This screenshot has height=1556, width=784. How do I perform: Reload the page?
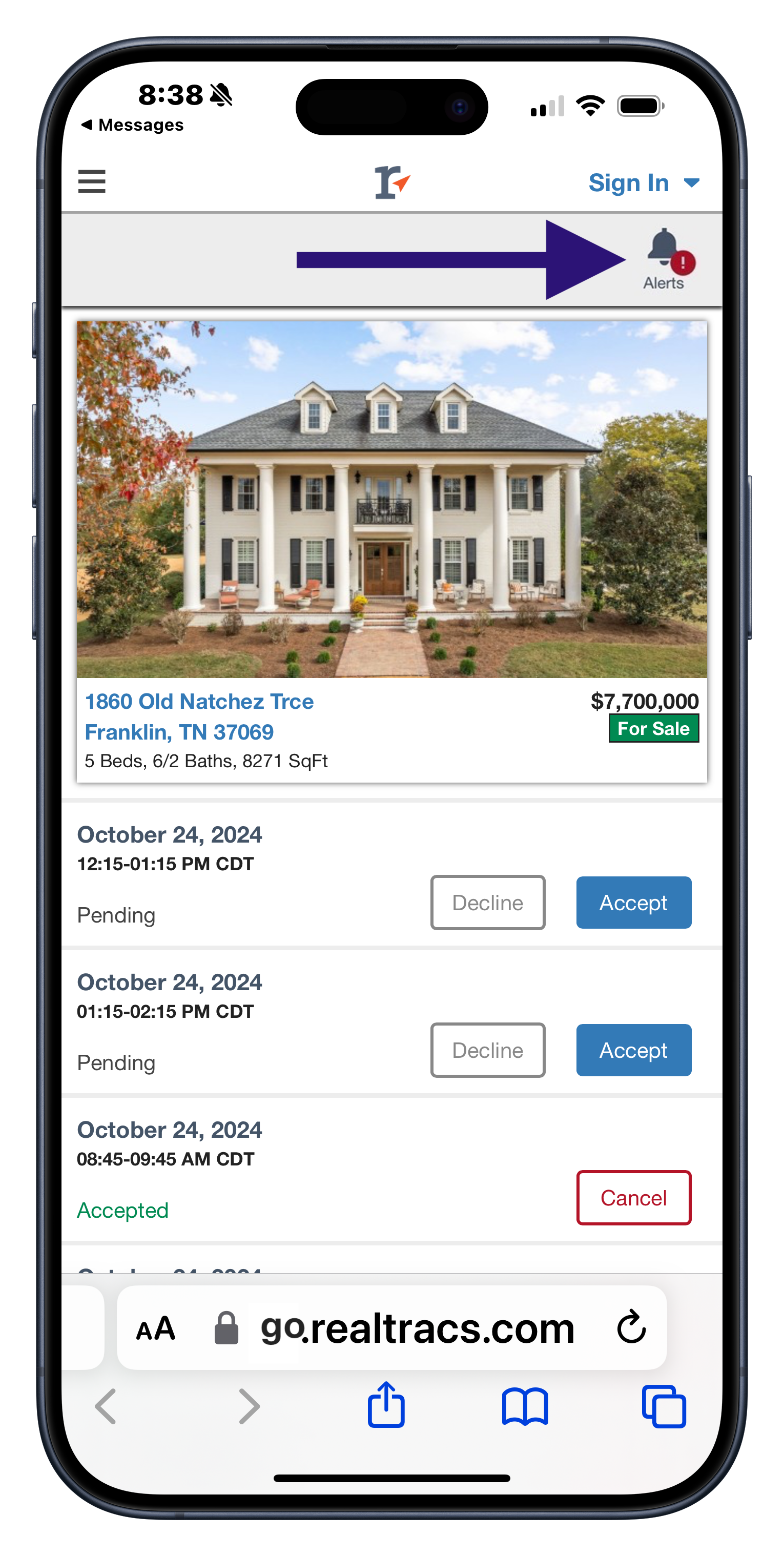tap(631, 1327)
